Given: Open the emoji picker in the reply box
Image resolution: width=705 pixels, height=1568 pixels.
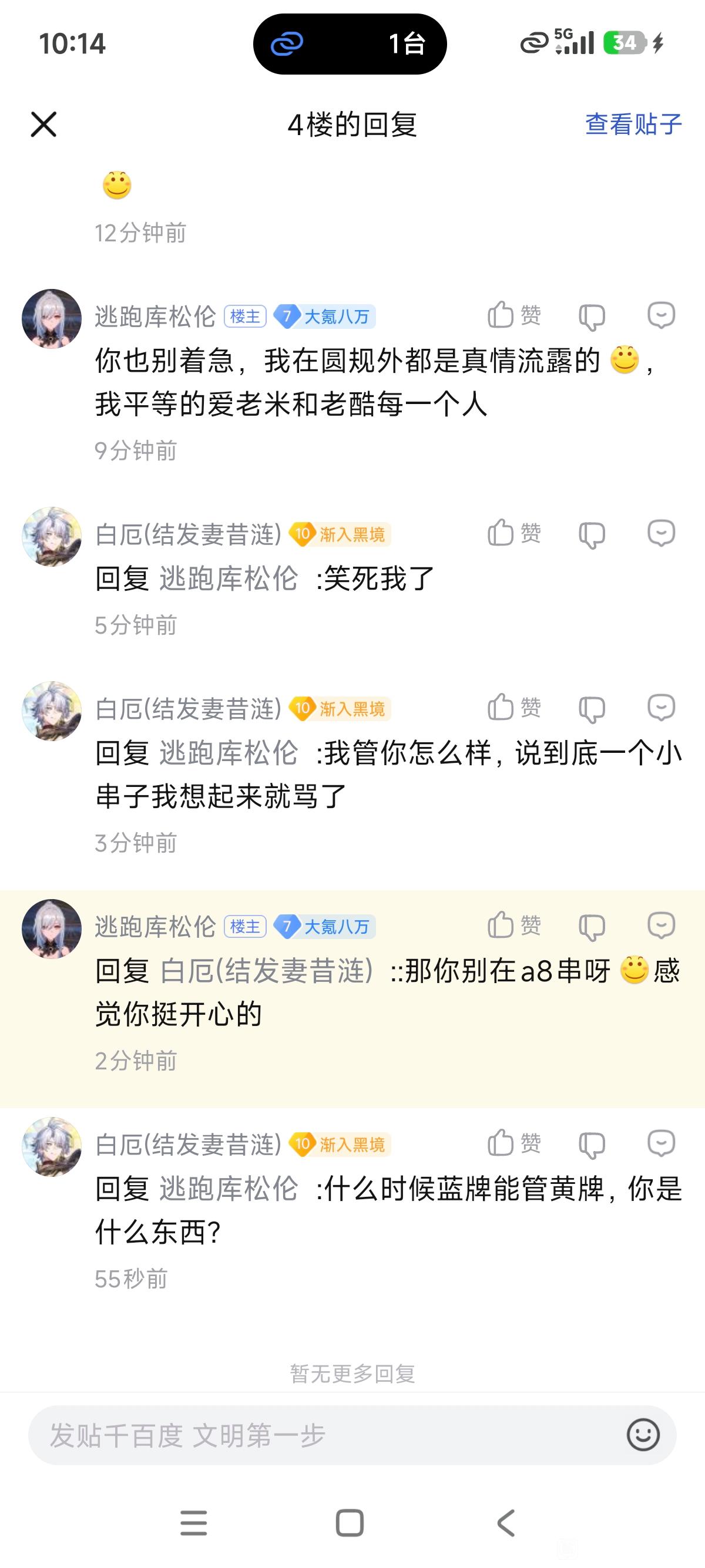Looking at the screenshot, I should pyautogui.click(x=643, y=1435).
